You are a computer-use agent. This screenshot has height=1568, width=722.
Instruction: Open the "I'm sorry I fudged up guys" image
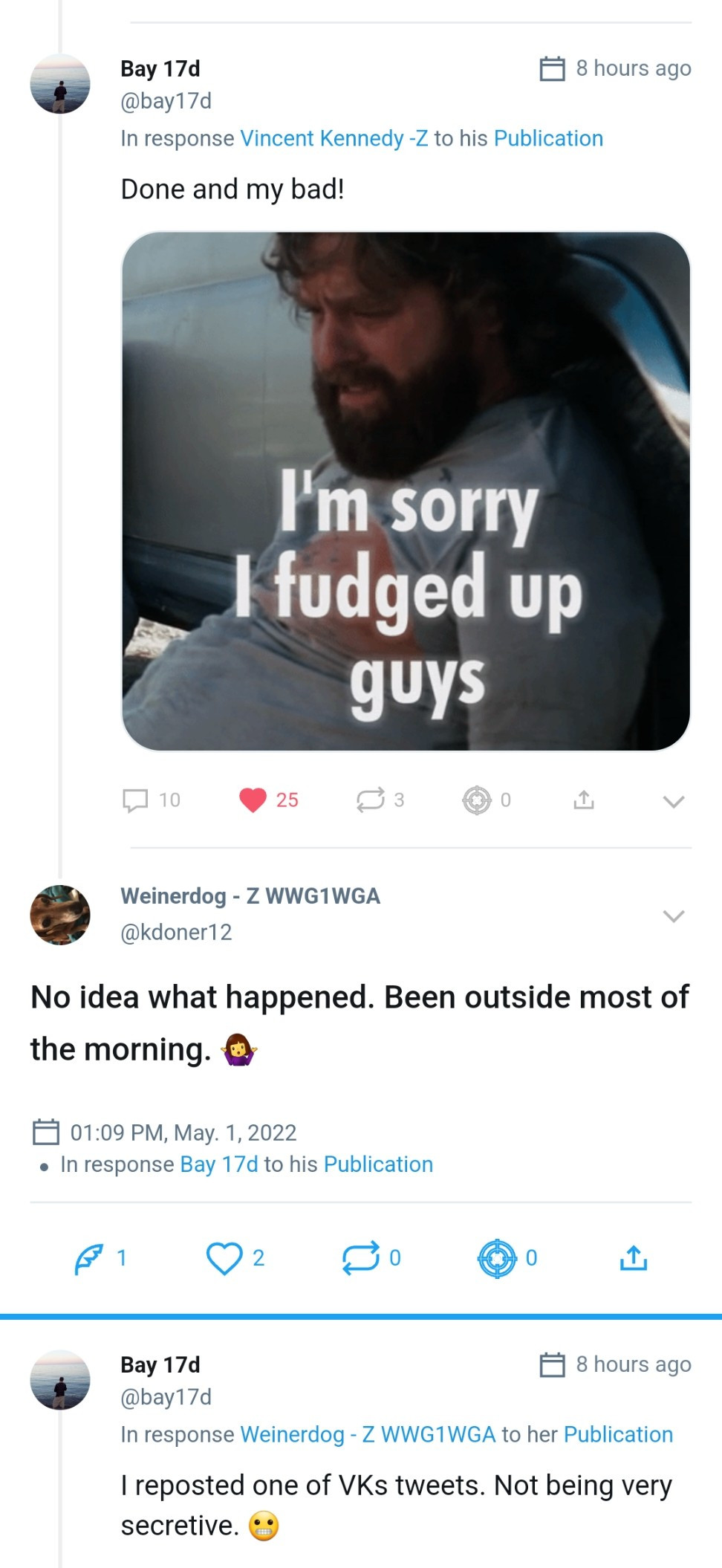click(x=406, y=491)
